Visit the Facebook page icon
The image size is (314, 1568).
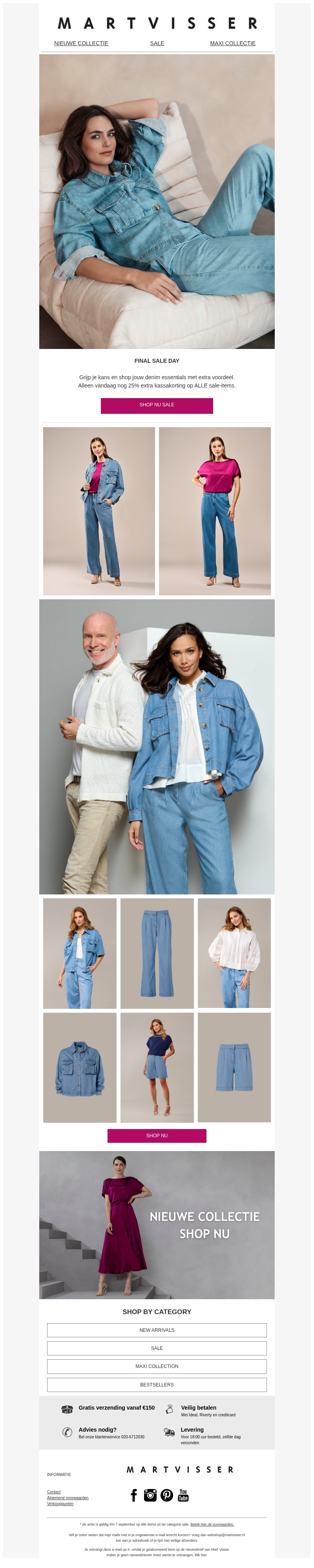point(134,1496)
